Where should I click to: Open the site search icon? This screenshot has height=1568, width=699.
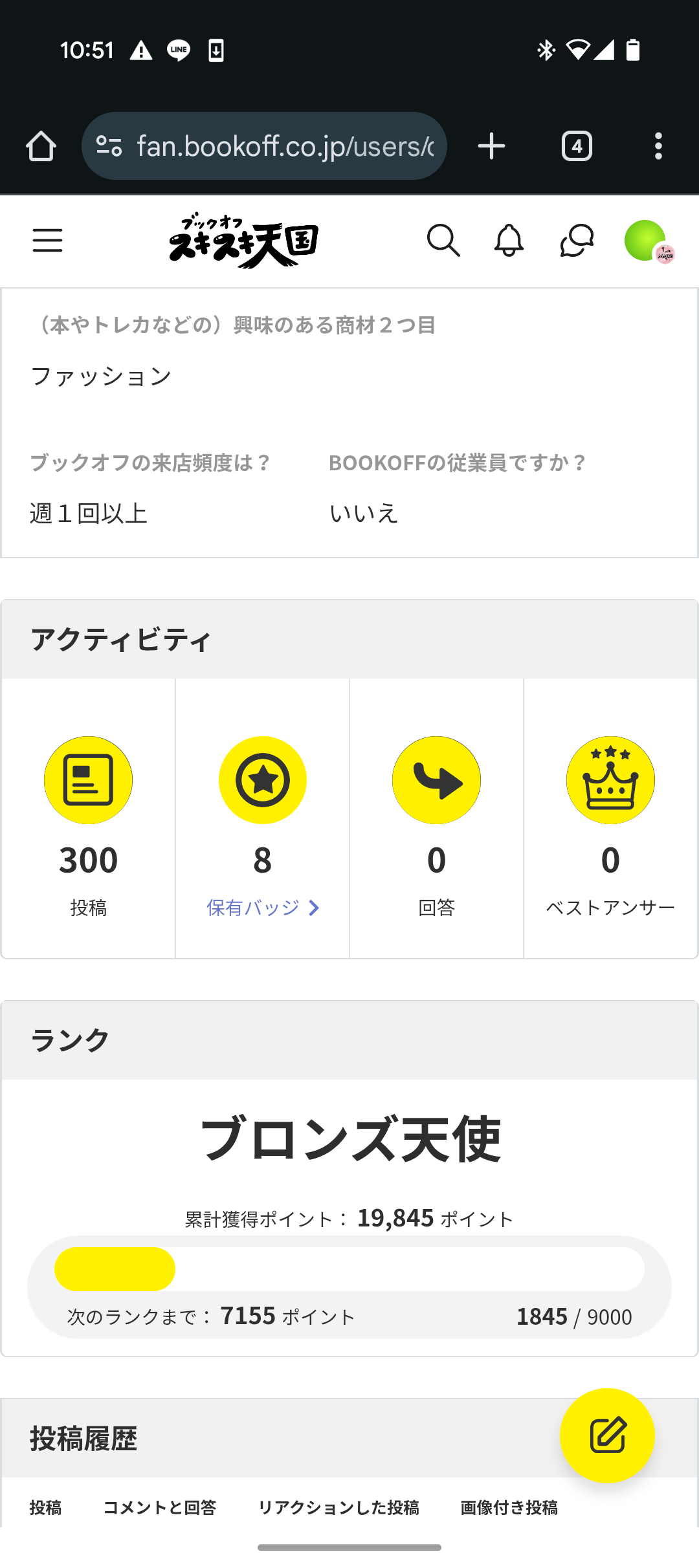coord(443,241)
